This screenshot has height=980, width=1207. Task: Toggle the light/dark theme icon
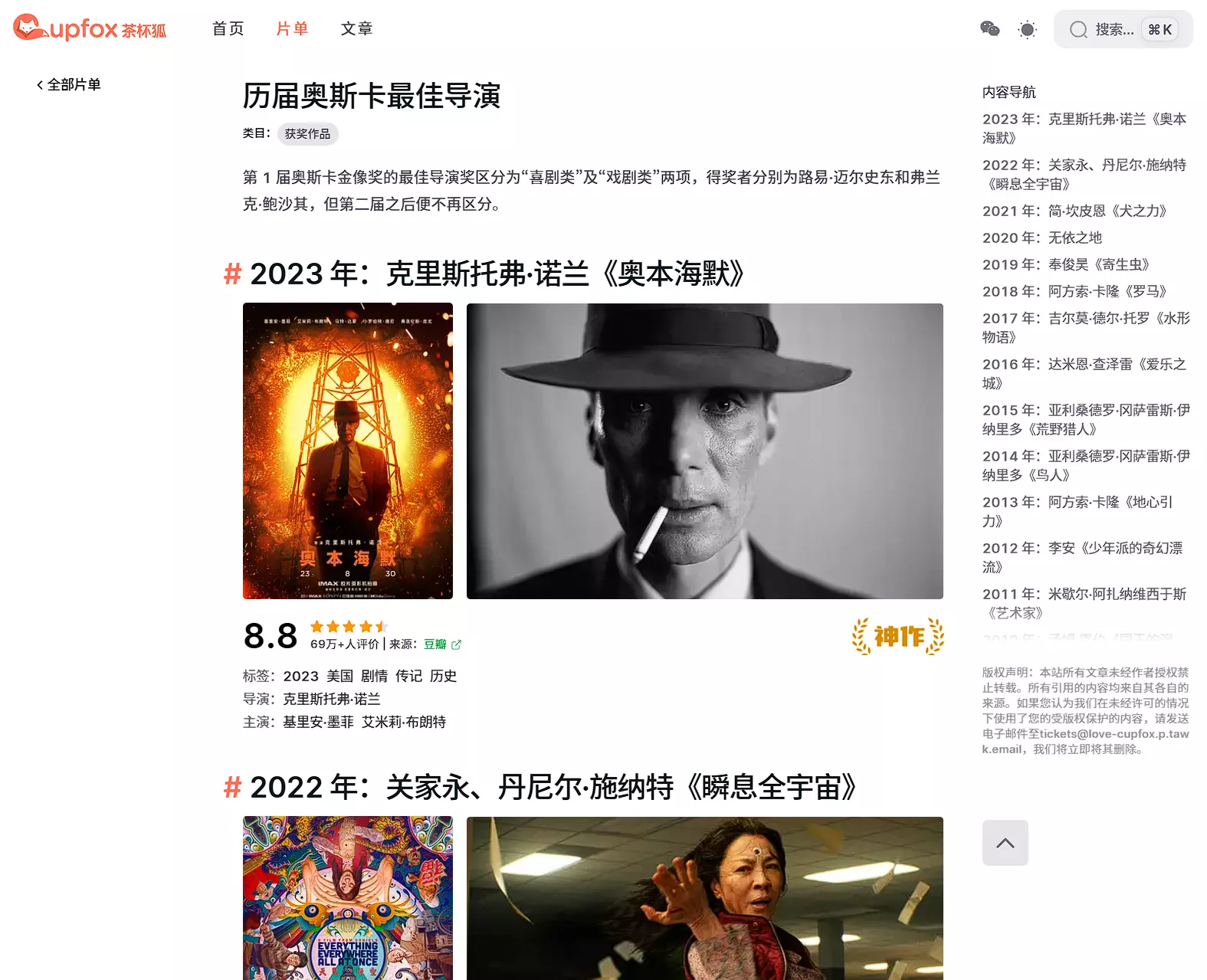pyautogui.click(x=1027, y=30)
